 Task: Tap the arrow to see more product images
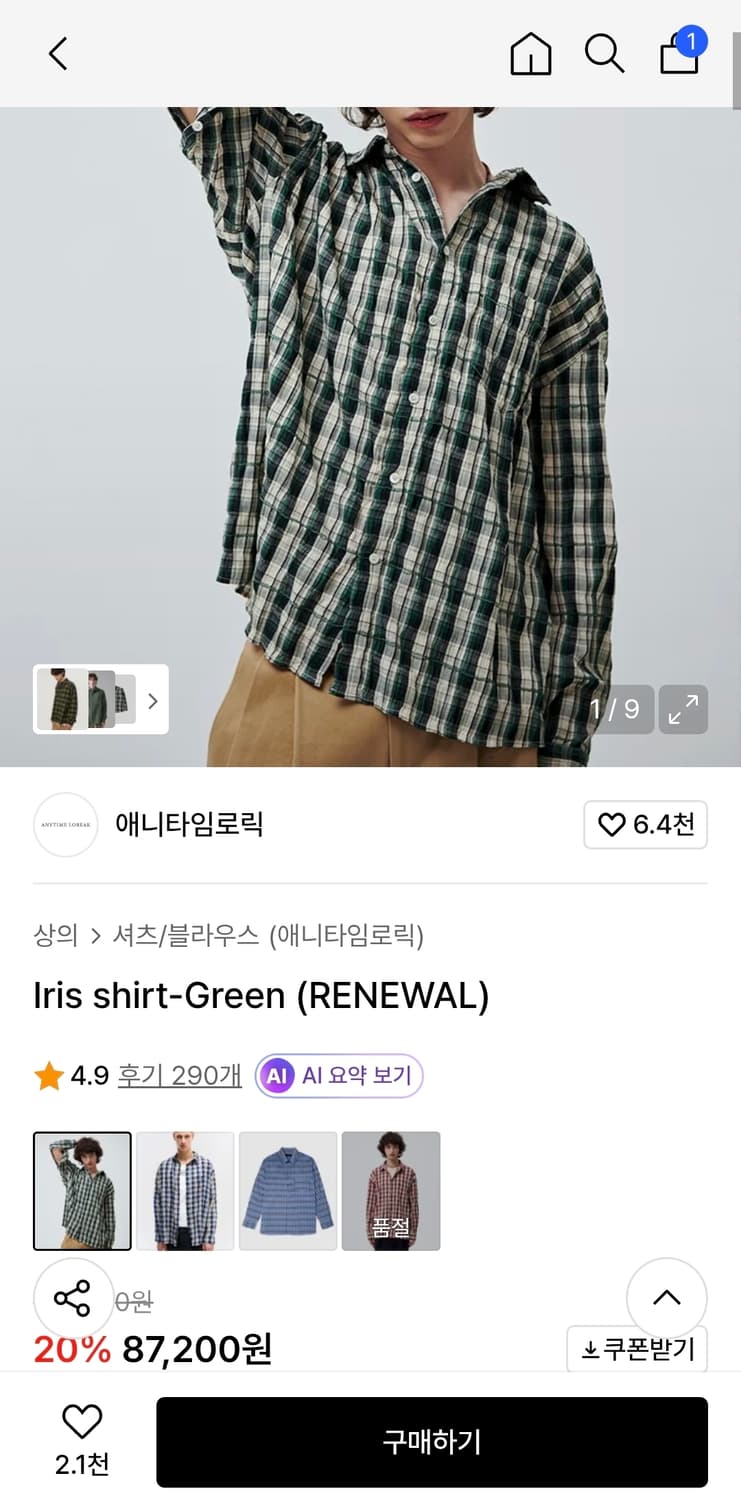point(152,701)
